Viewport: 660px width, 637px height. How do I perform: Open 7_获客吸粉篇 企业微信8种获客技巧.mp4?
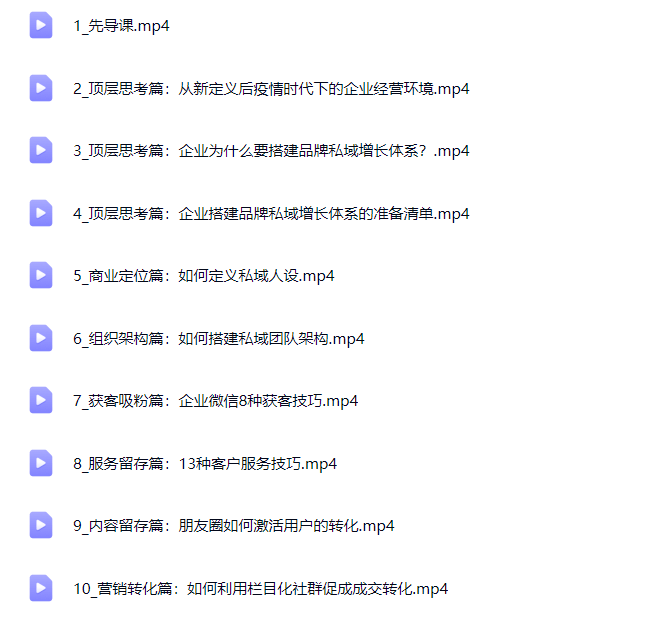click(215, 401)
